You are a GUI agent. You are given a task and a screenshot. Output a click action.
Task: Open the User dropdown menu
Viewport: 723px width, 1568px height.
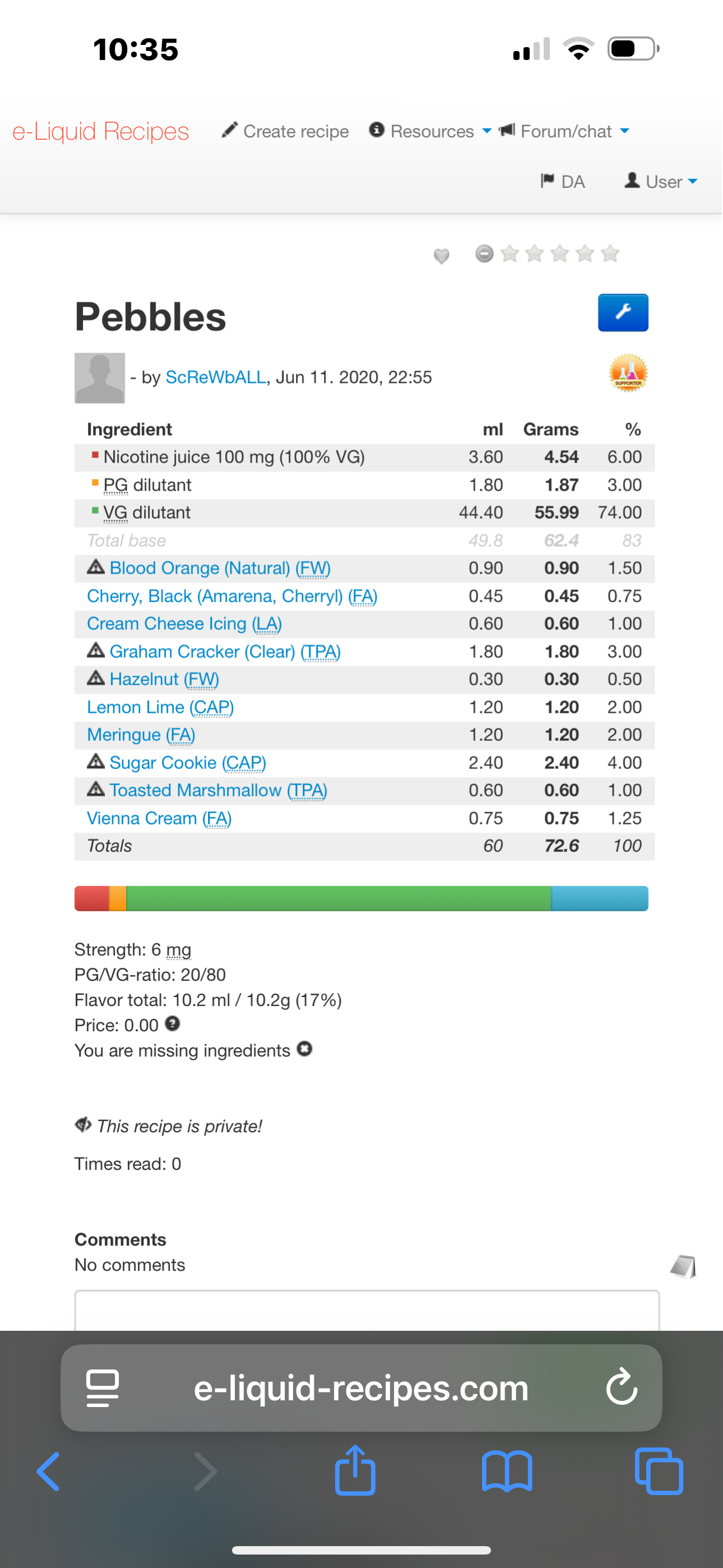661,182
